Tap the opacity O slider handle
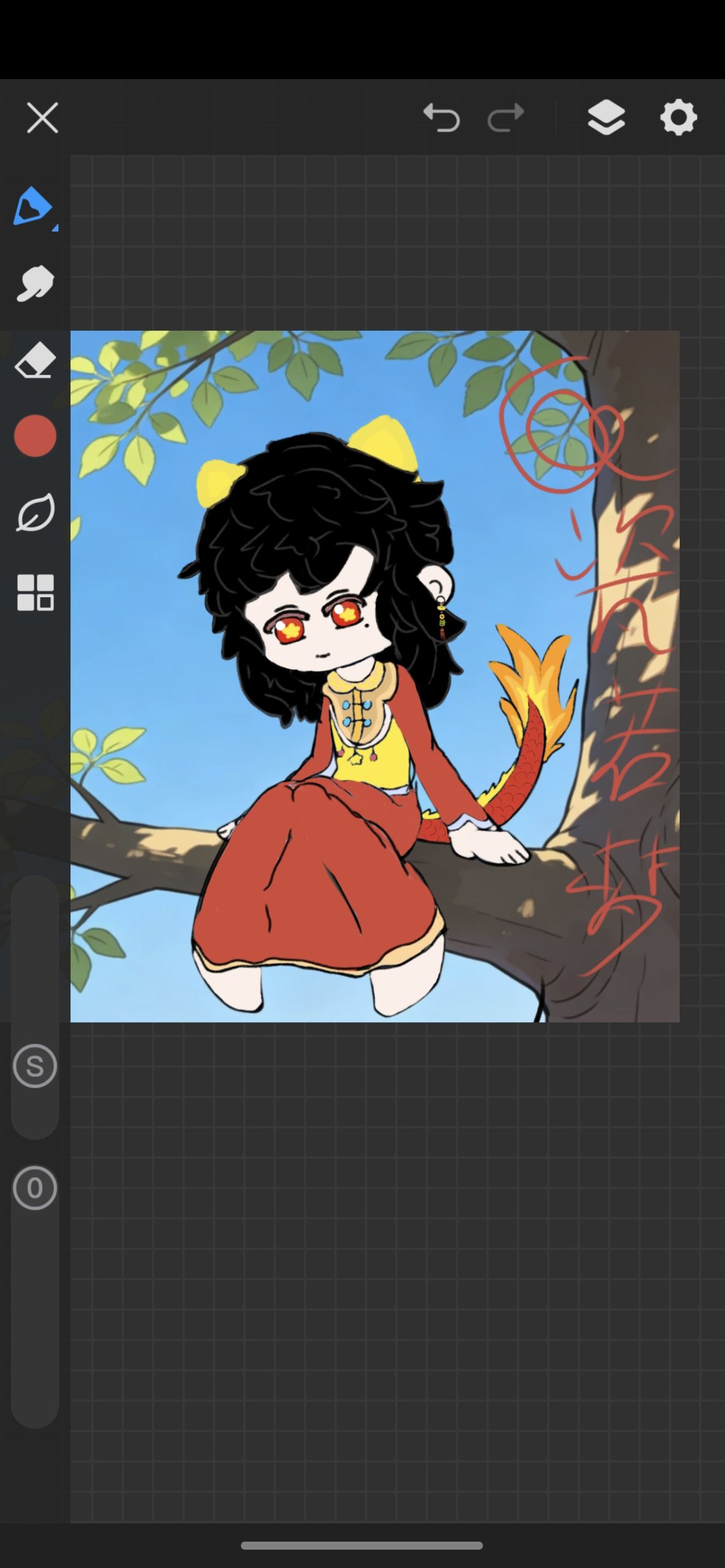725x1568 pixels. click(x=35, y=1188)
